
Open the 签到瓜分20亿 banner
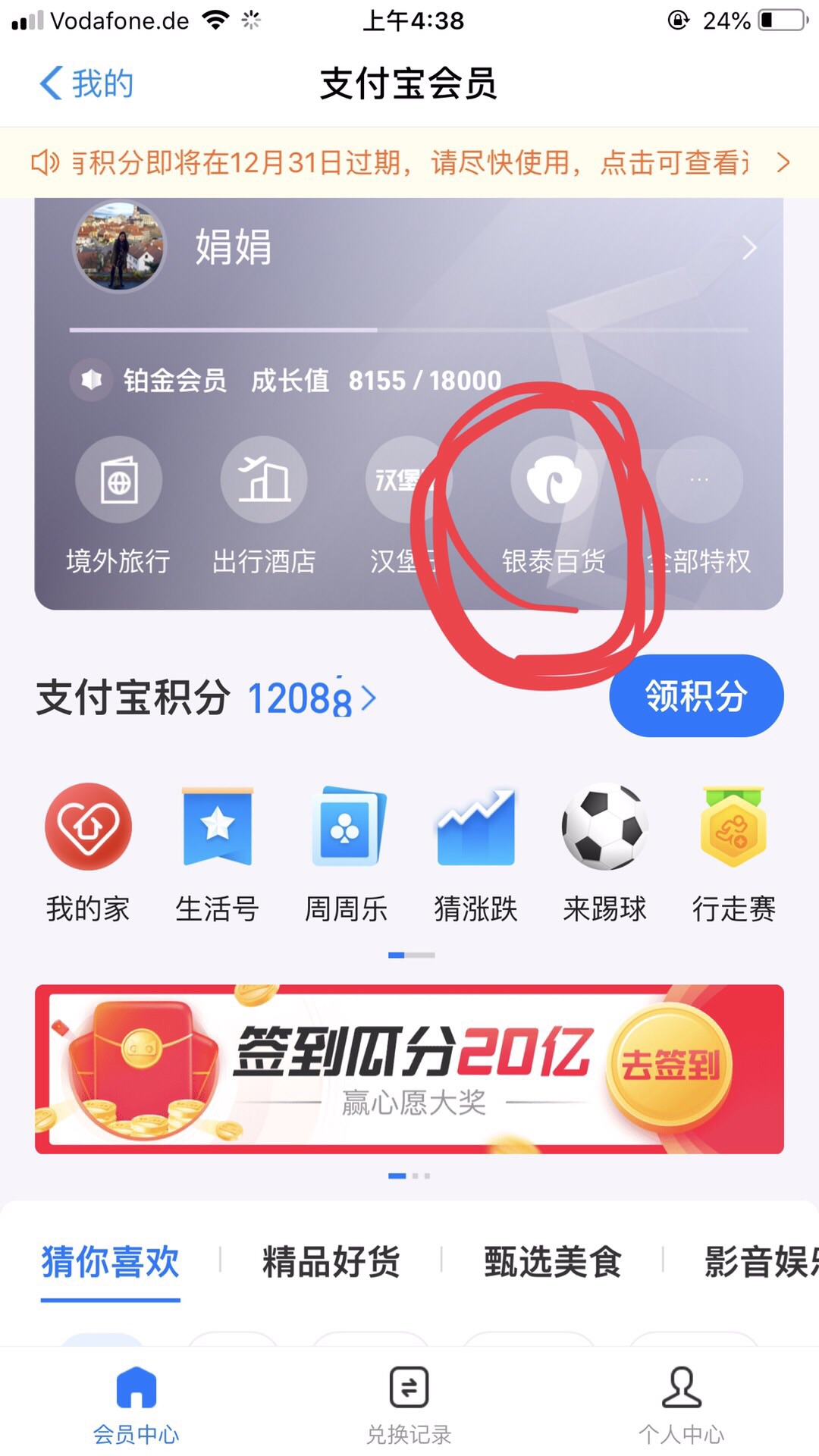tap(409, 1069)
